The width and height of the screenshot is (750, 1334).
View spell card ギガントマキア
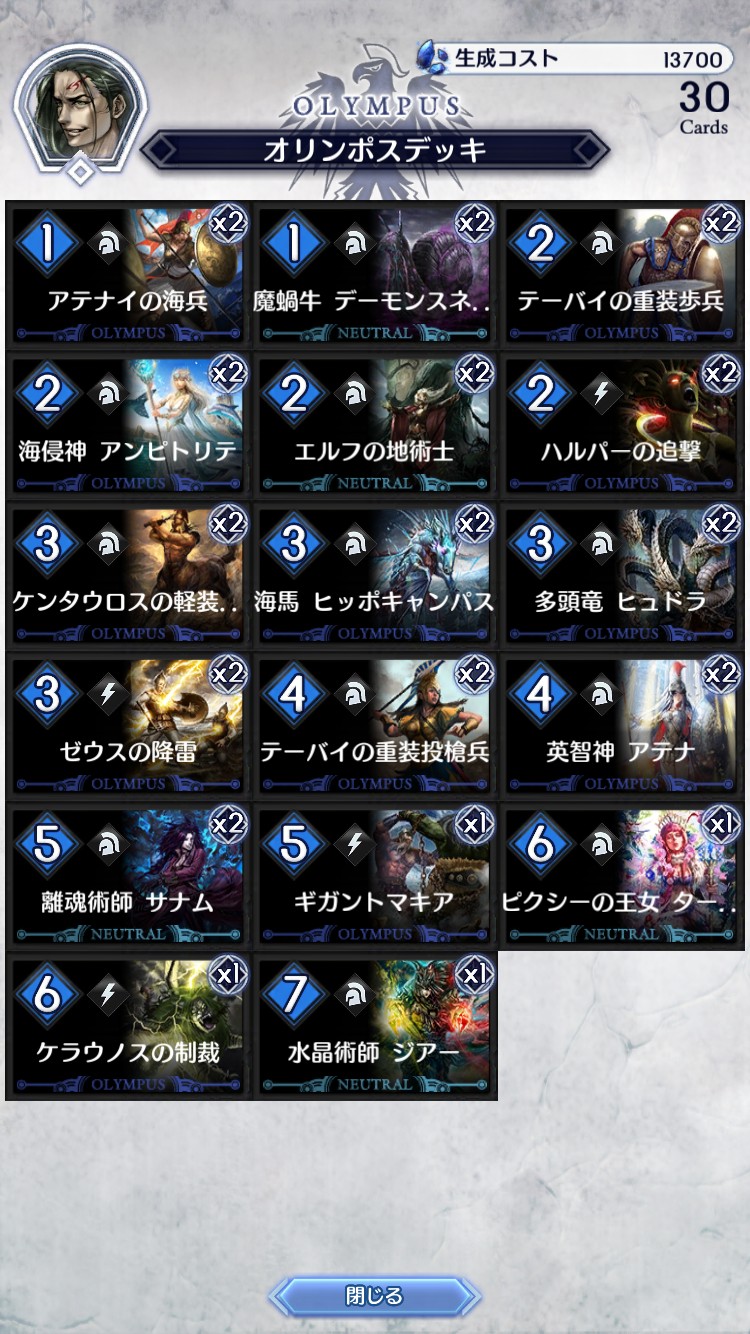click(x=374, y=875)
